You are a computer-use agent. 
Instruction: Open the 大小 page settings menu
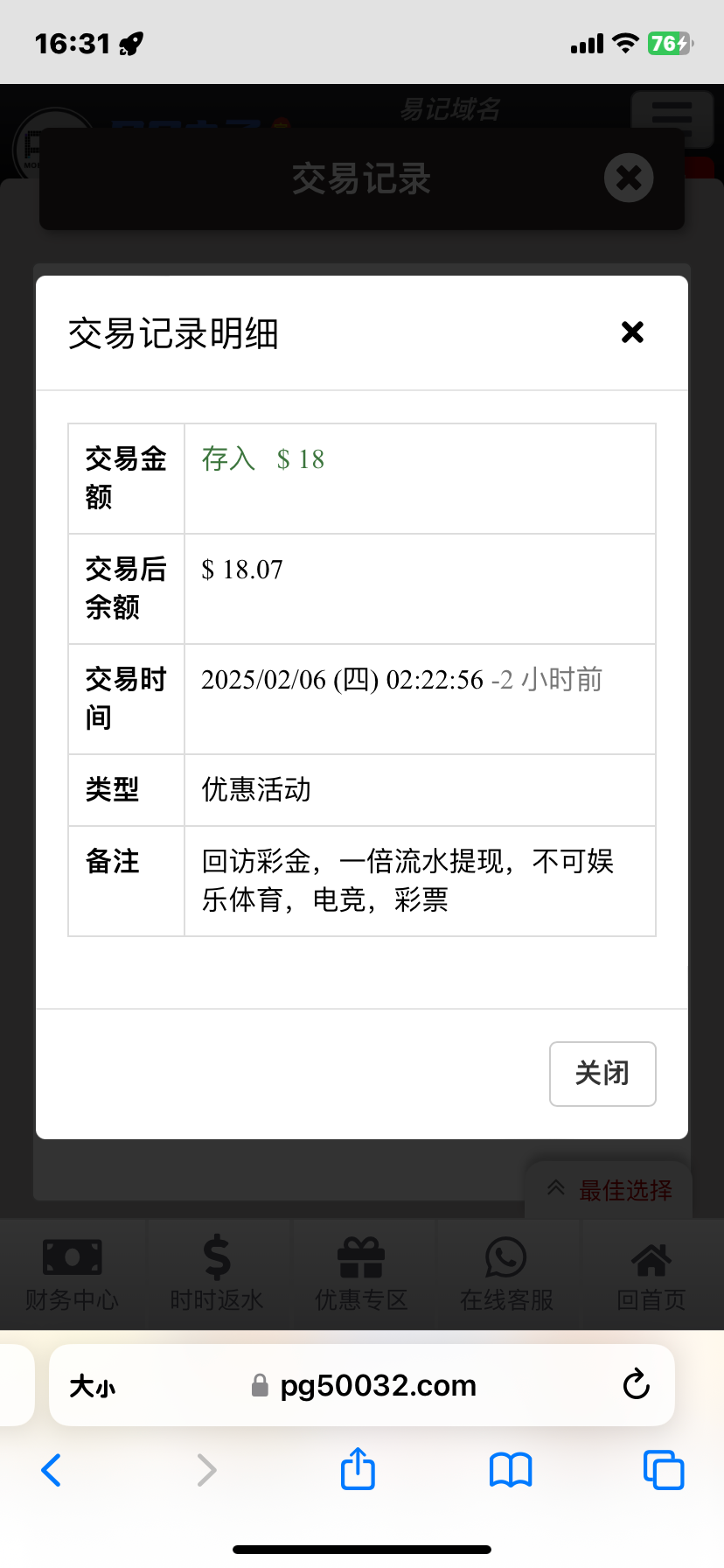pos(93,1386)
